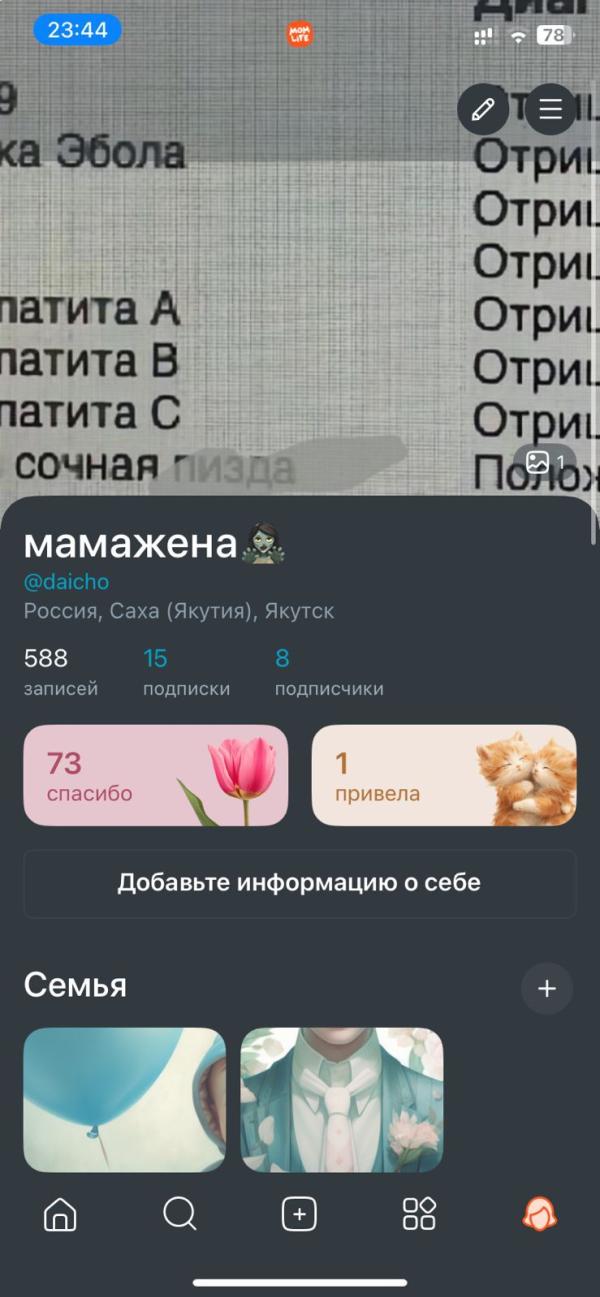The height and width of the screenshot is (1297, 600).
Task: Open the blue balloon family card
Action: coord(125,1100)
